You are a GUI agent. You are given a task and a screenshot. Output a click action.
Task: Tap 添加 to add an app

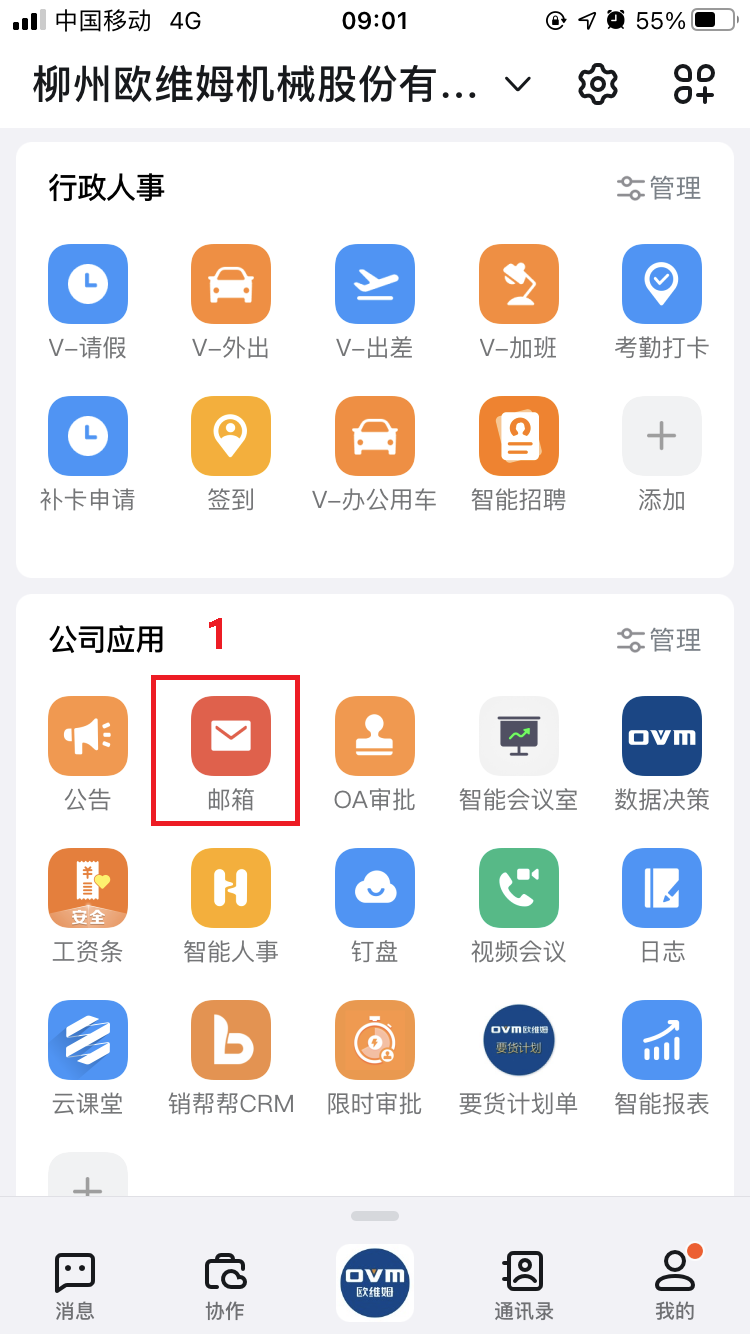(662, 436)
